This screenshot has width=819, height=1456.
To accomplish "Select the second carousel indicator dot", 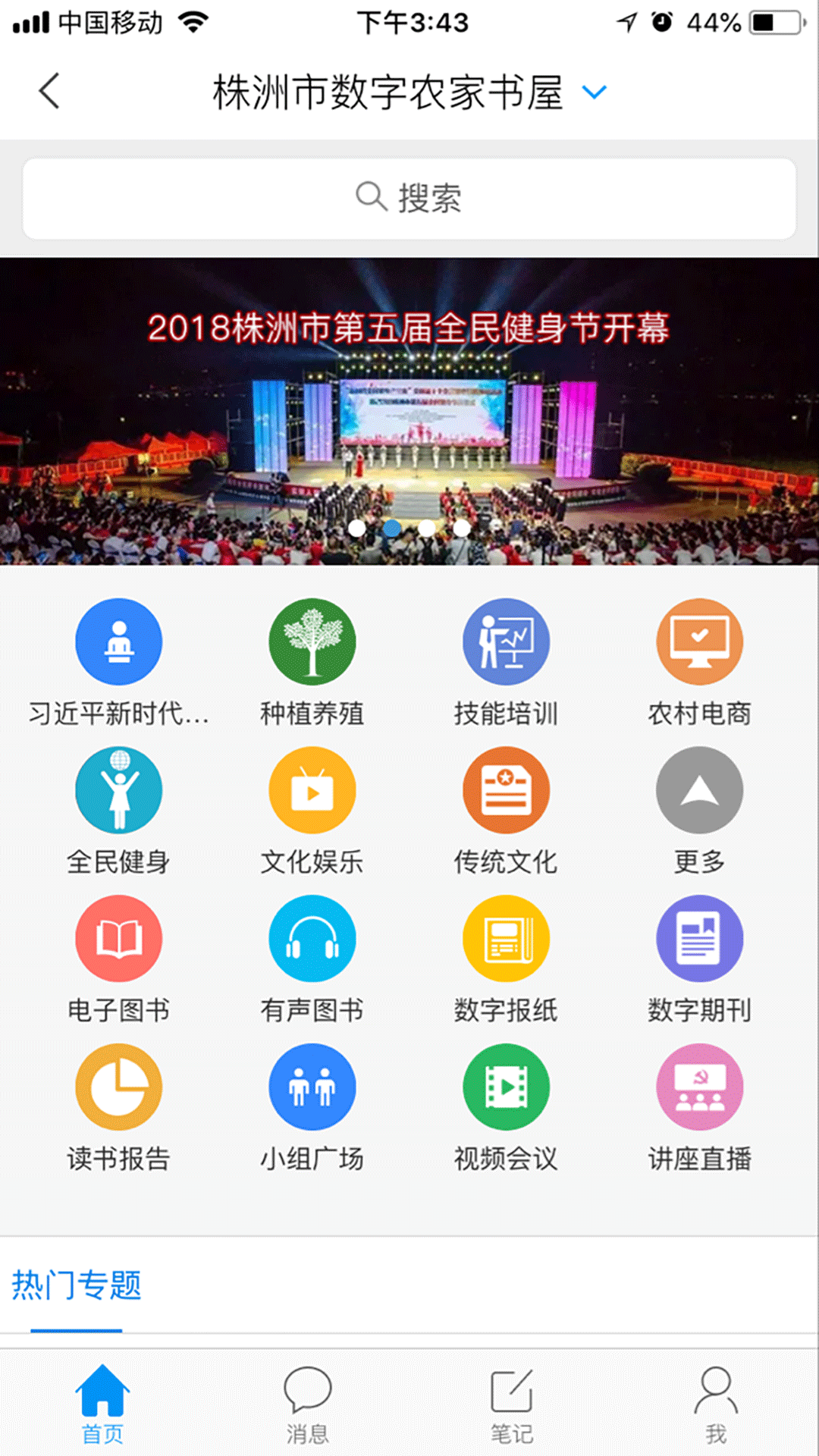I will pyautogui.click(x=392, y=529).
